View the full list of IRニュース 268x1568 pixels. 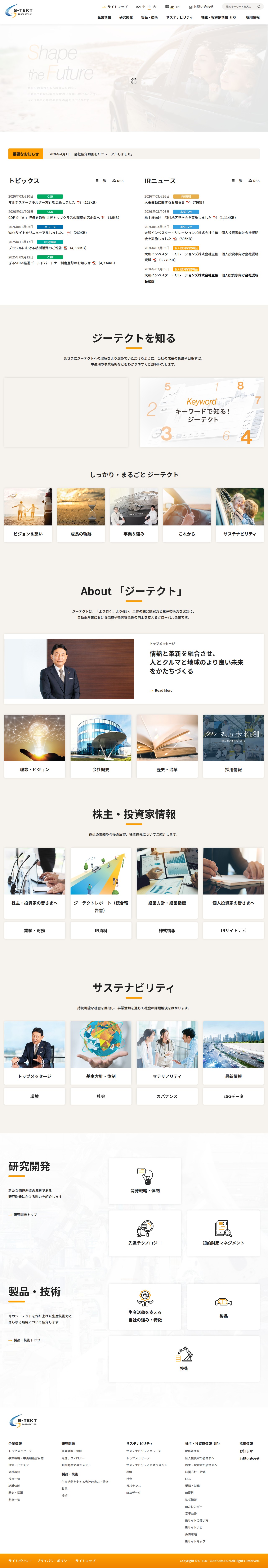coord(237,181)
